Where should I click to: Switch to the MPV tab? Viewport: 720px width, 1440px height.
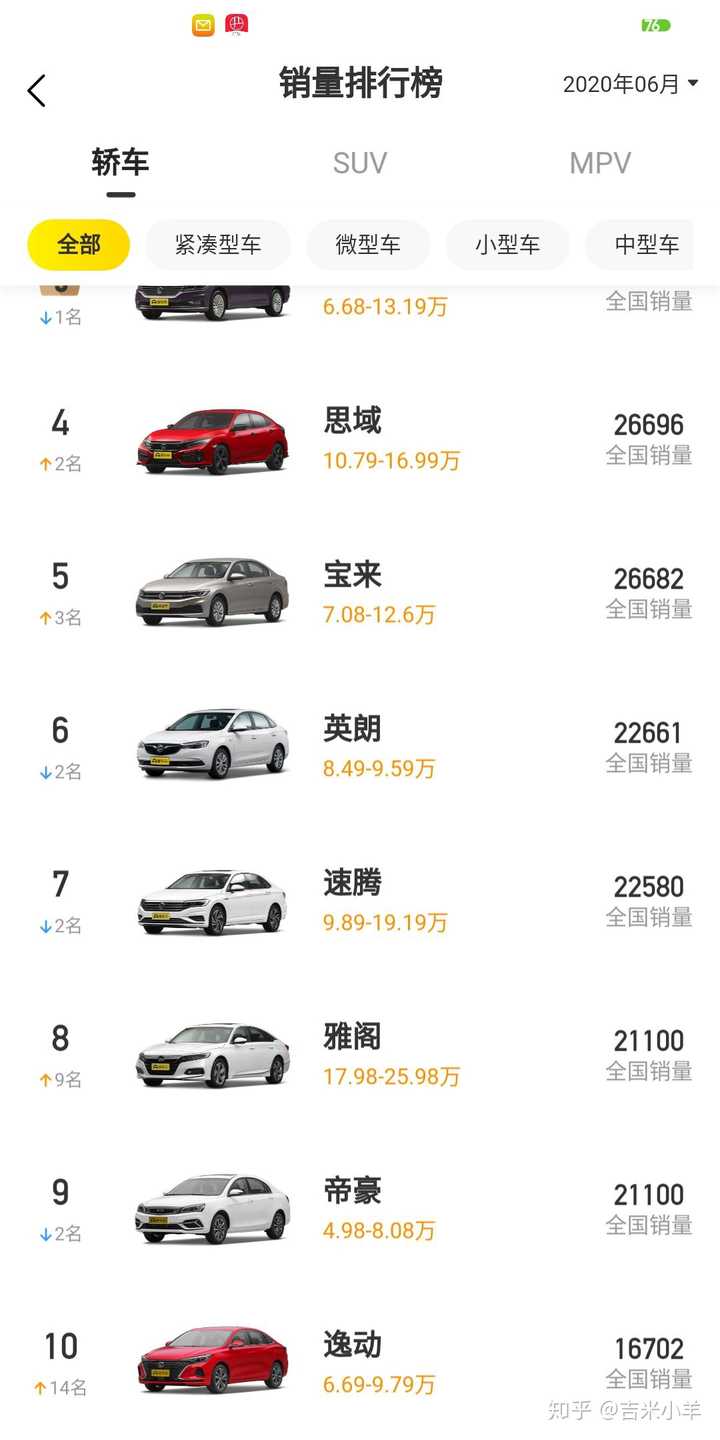click(600, 163)
